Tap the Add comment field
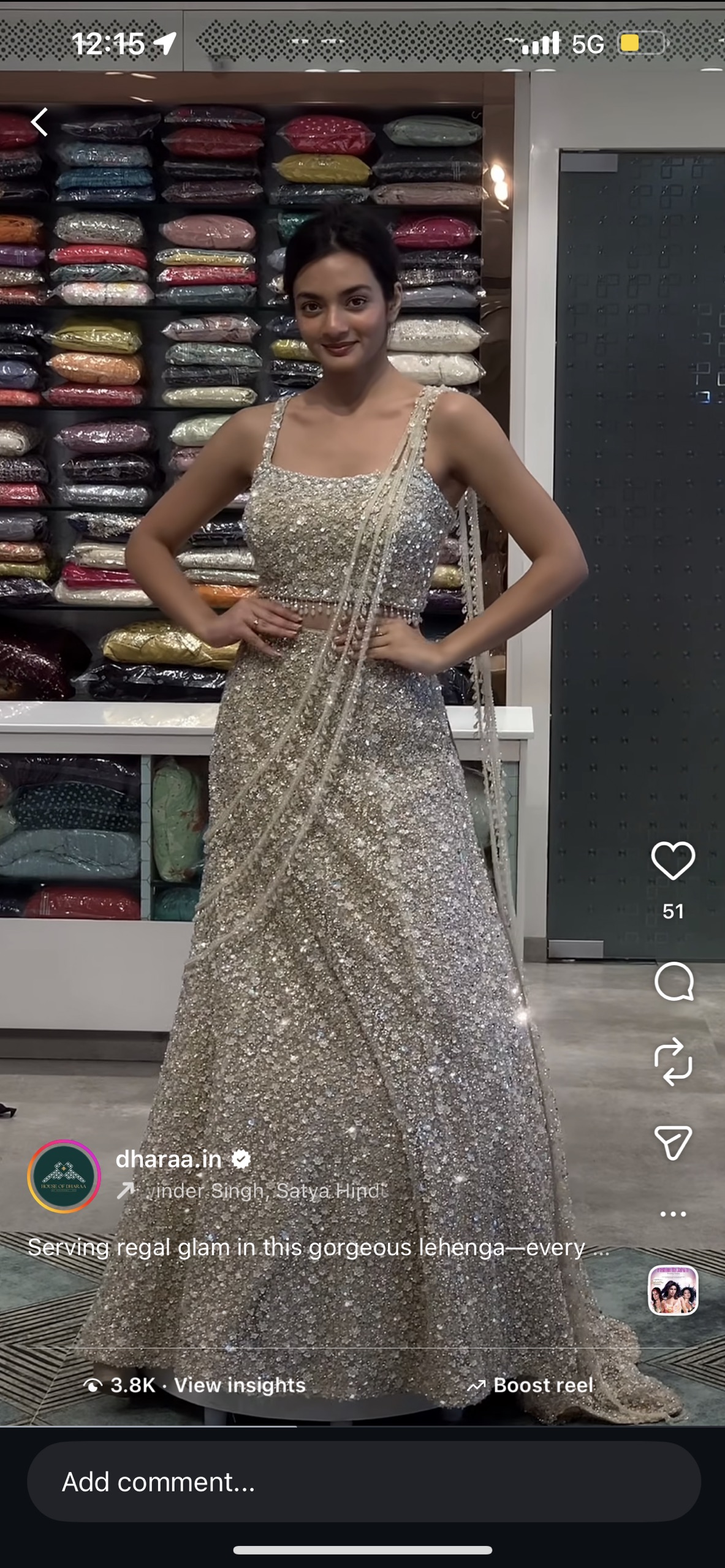The image size is (725, 1568). point(363,1482)
